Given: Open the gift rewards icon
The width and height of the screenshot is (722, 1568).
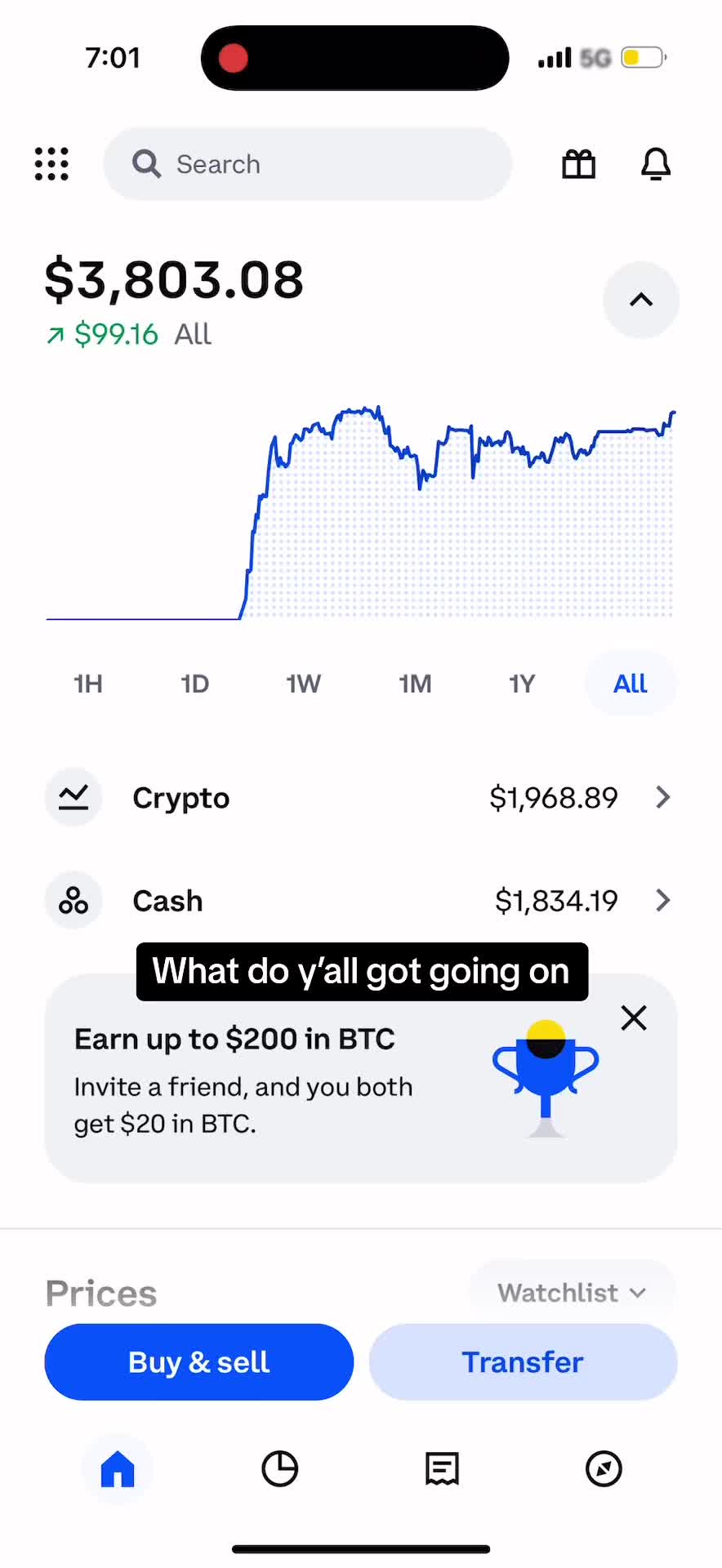Looking at the screenshot, I should click(578, 164).
